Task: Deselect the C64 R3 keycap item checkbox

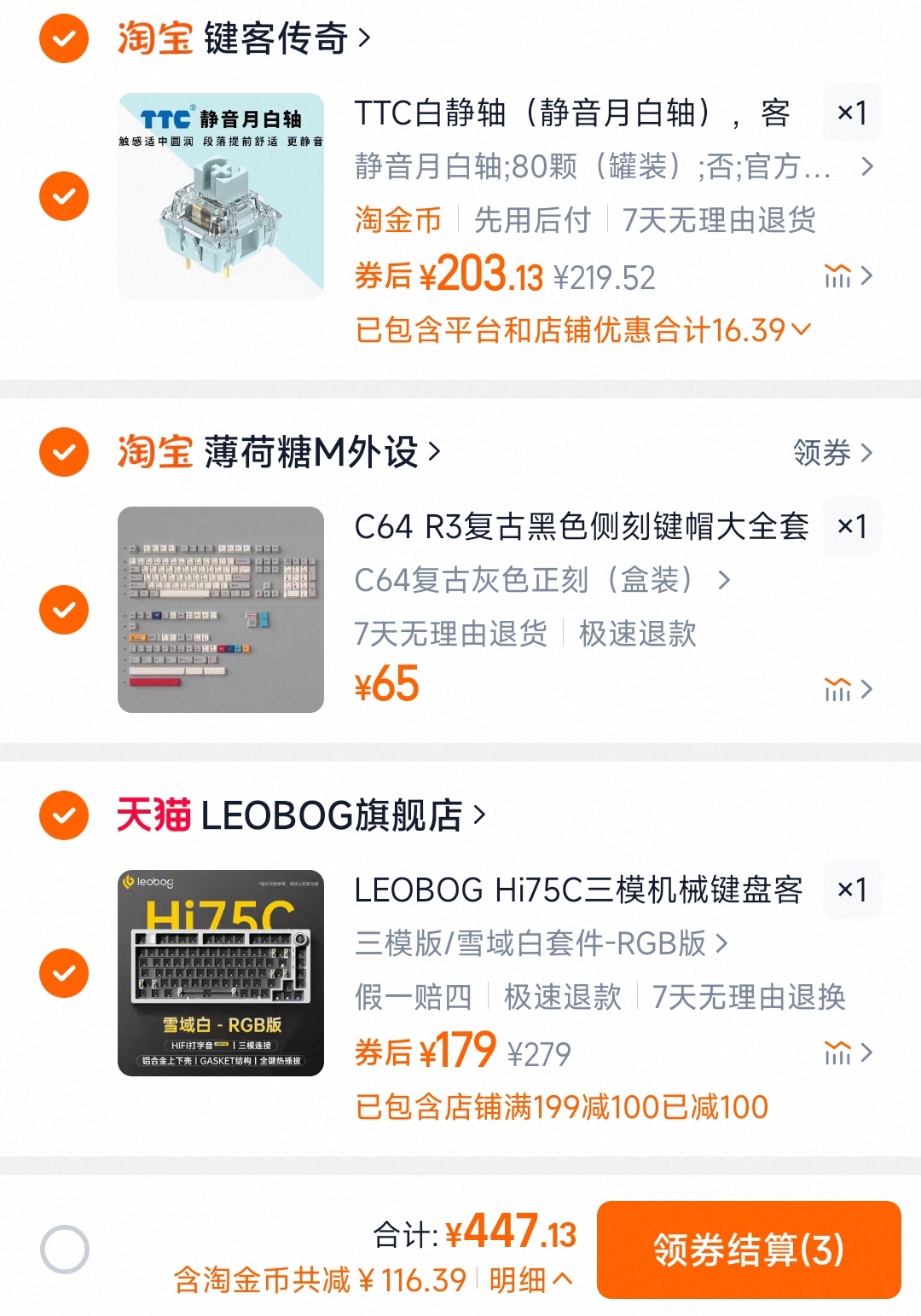Action: point(64,610)
